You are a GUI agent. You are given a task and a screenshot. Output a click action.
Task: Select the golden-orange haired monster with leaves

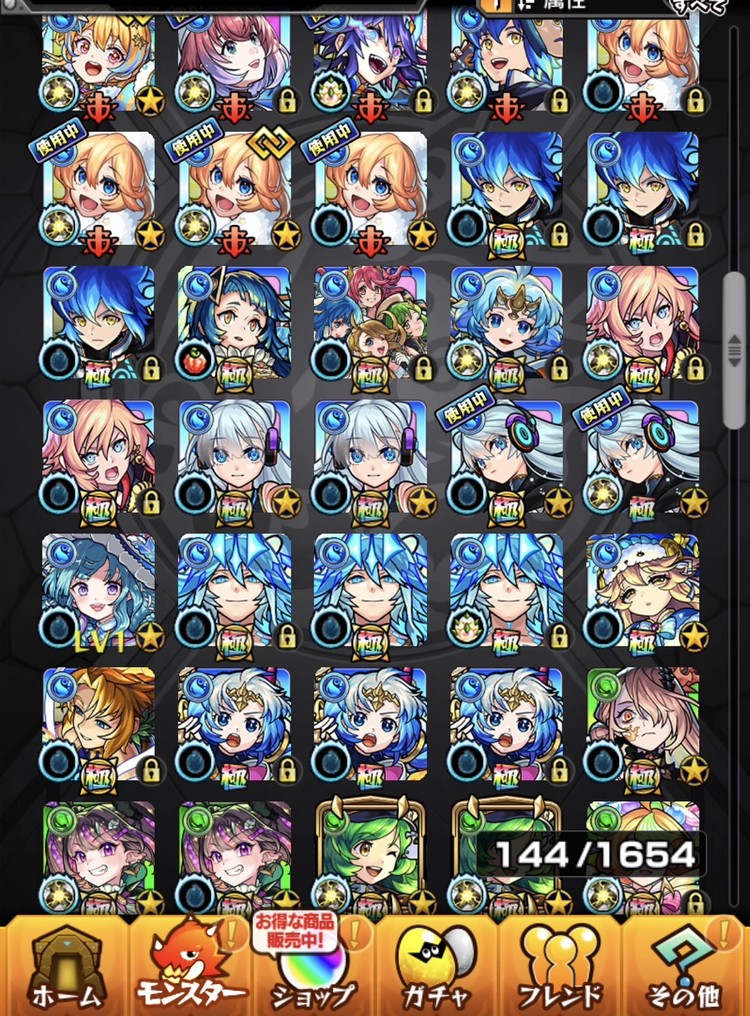click(x=99, y=725)
